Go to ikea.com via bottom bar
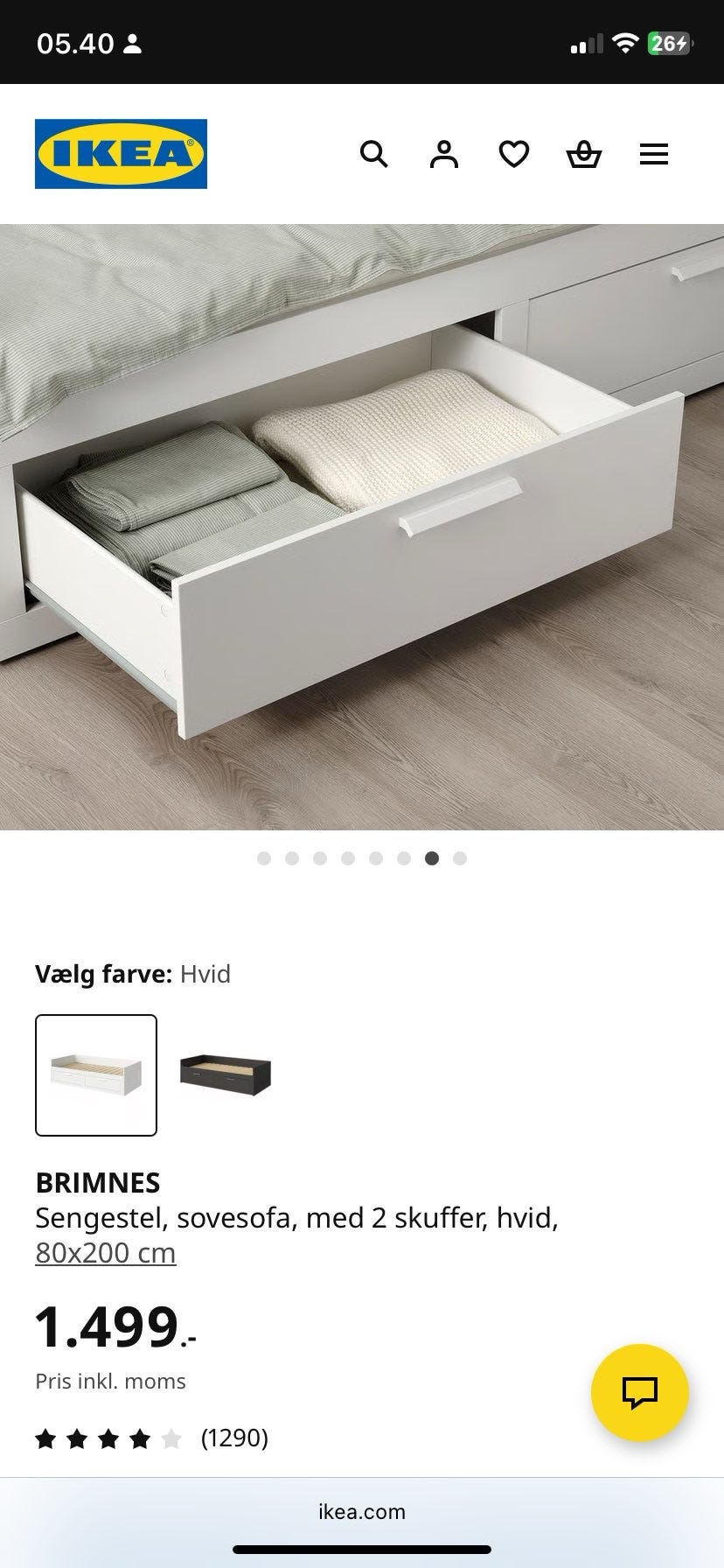This screenshot has width=724, height=1568. tap(362, 1511)
